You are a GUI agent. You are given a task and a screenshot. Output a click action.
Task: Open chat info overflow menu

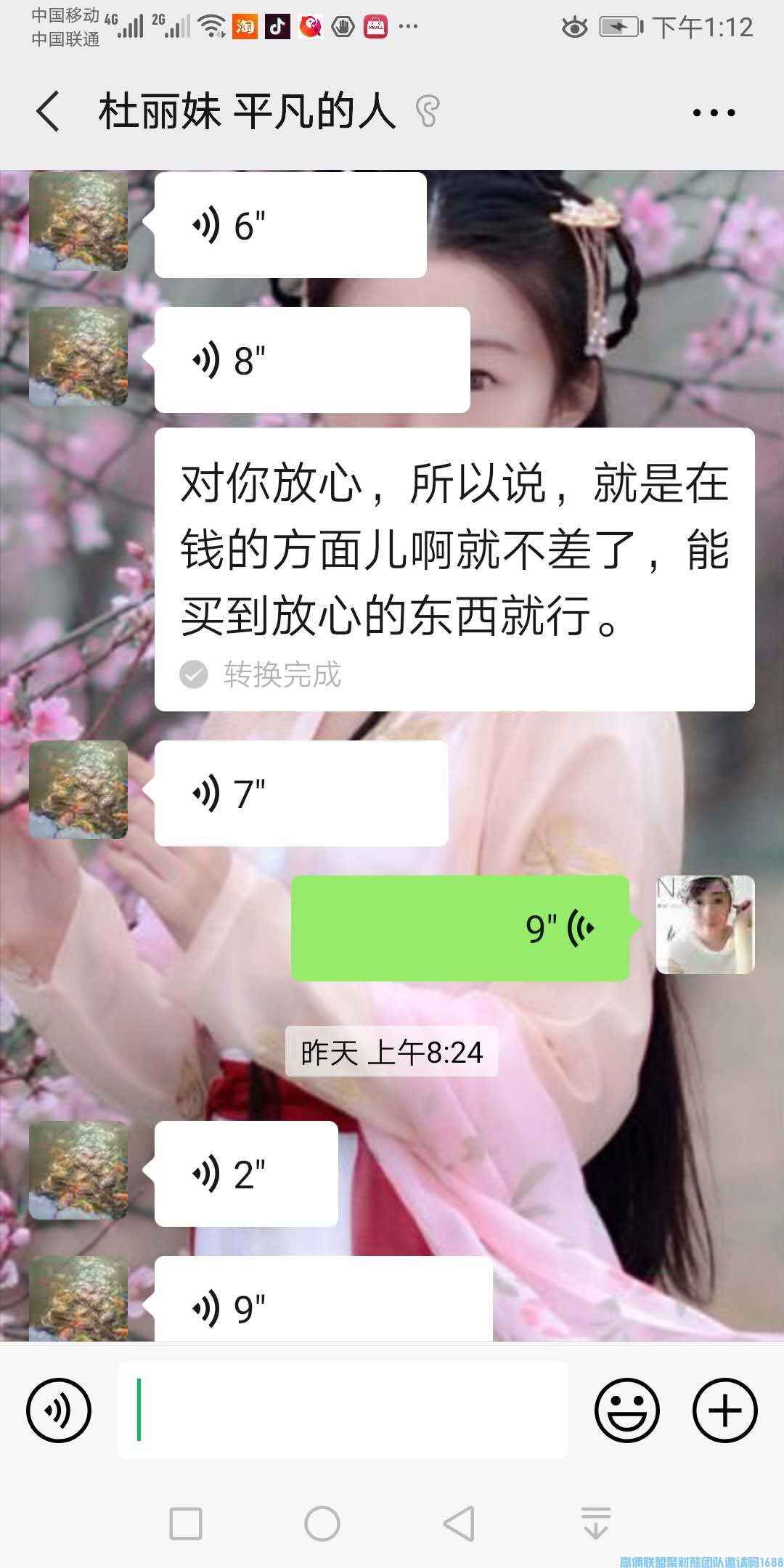tap(714, 113)
